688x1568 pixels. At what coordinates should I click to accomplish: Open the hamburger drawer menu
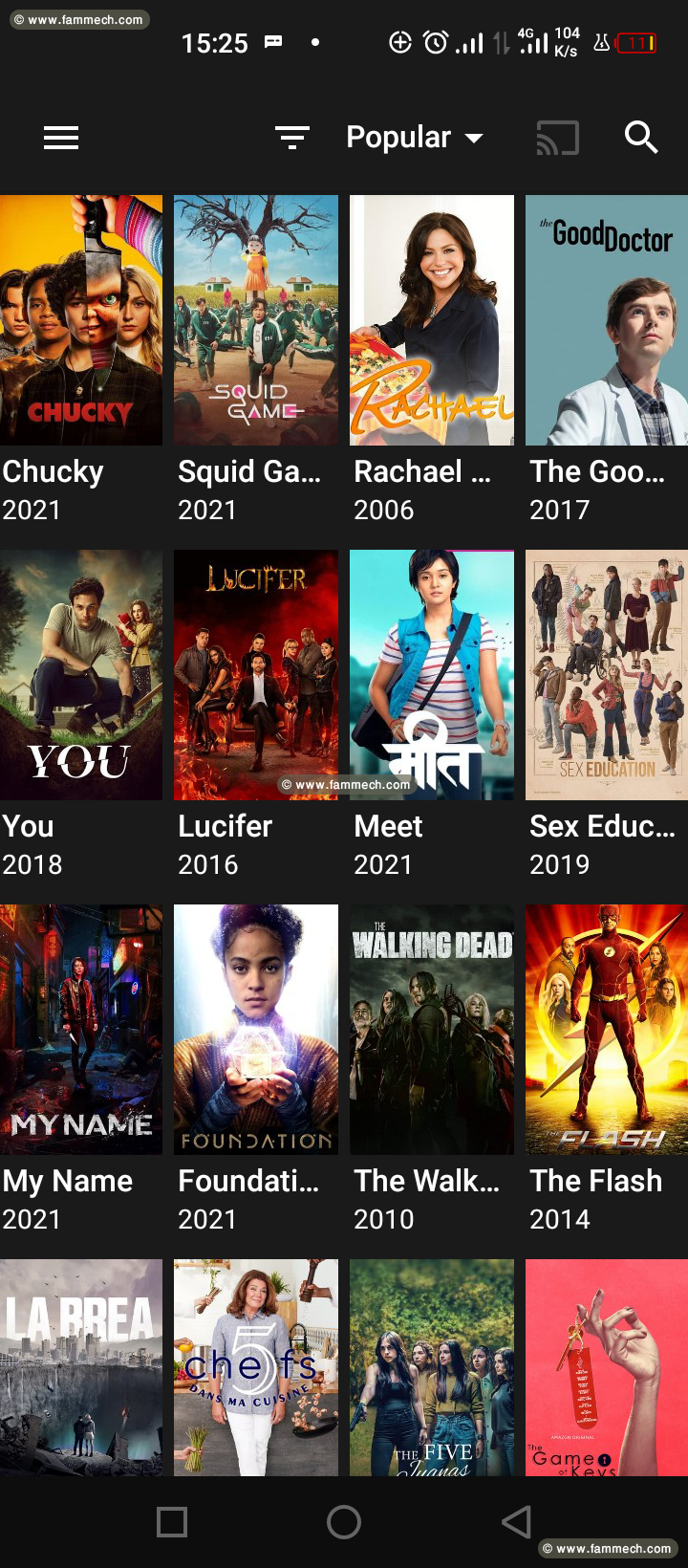[x=61, y=138]
